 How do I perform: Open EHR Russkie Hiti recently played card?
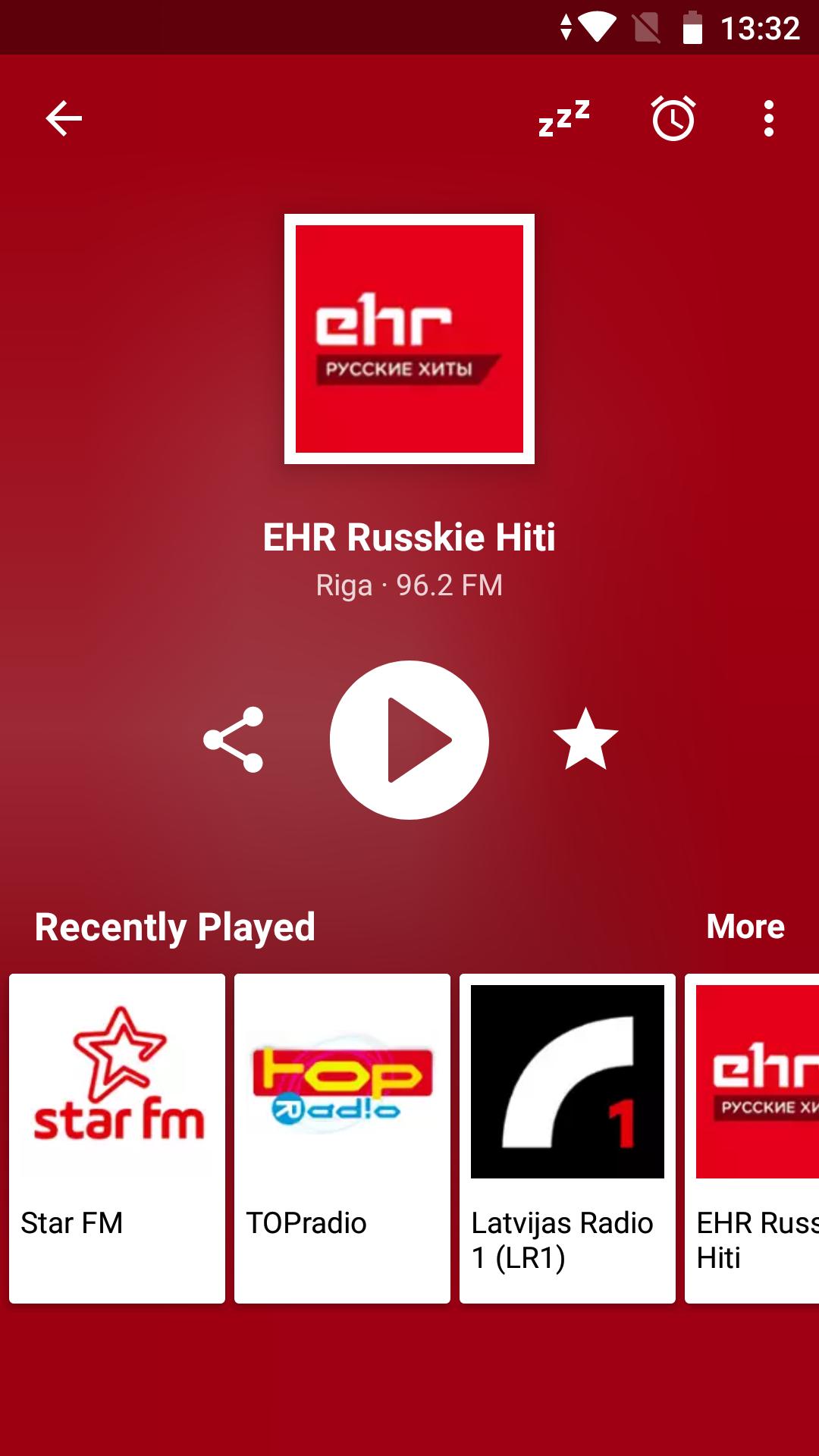[x=752, y=1137]
